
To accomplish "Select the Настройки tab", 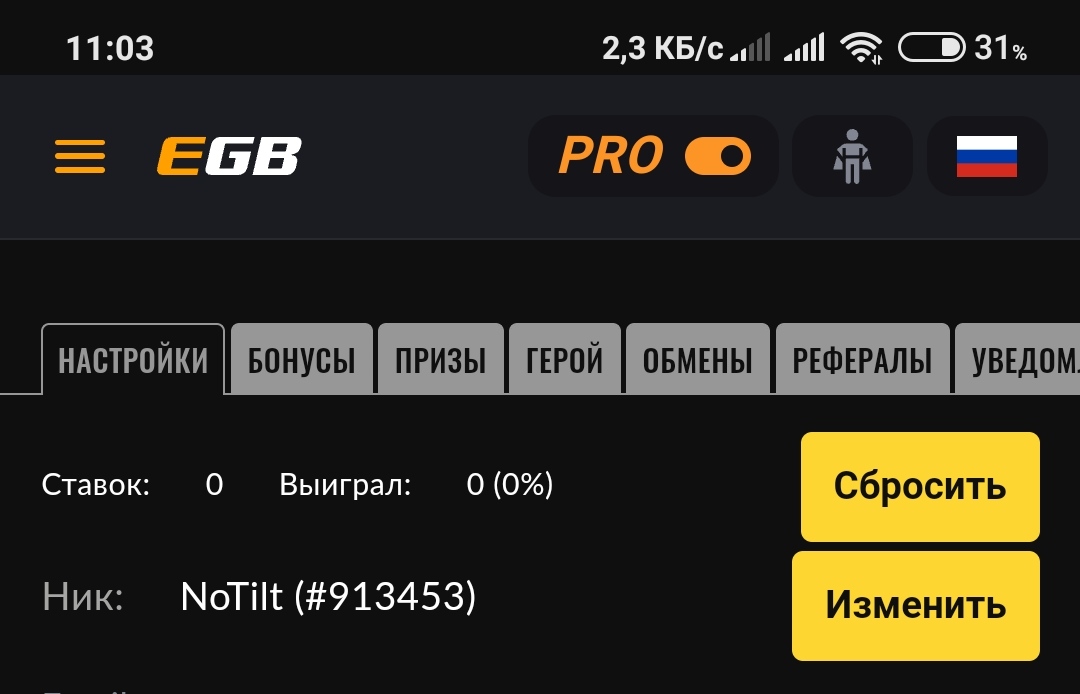I will (x=133, y=360).
